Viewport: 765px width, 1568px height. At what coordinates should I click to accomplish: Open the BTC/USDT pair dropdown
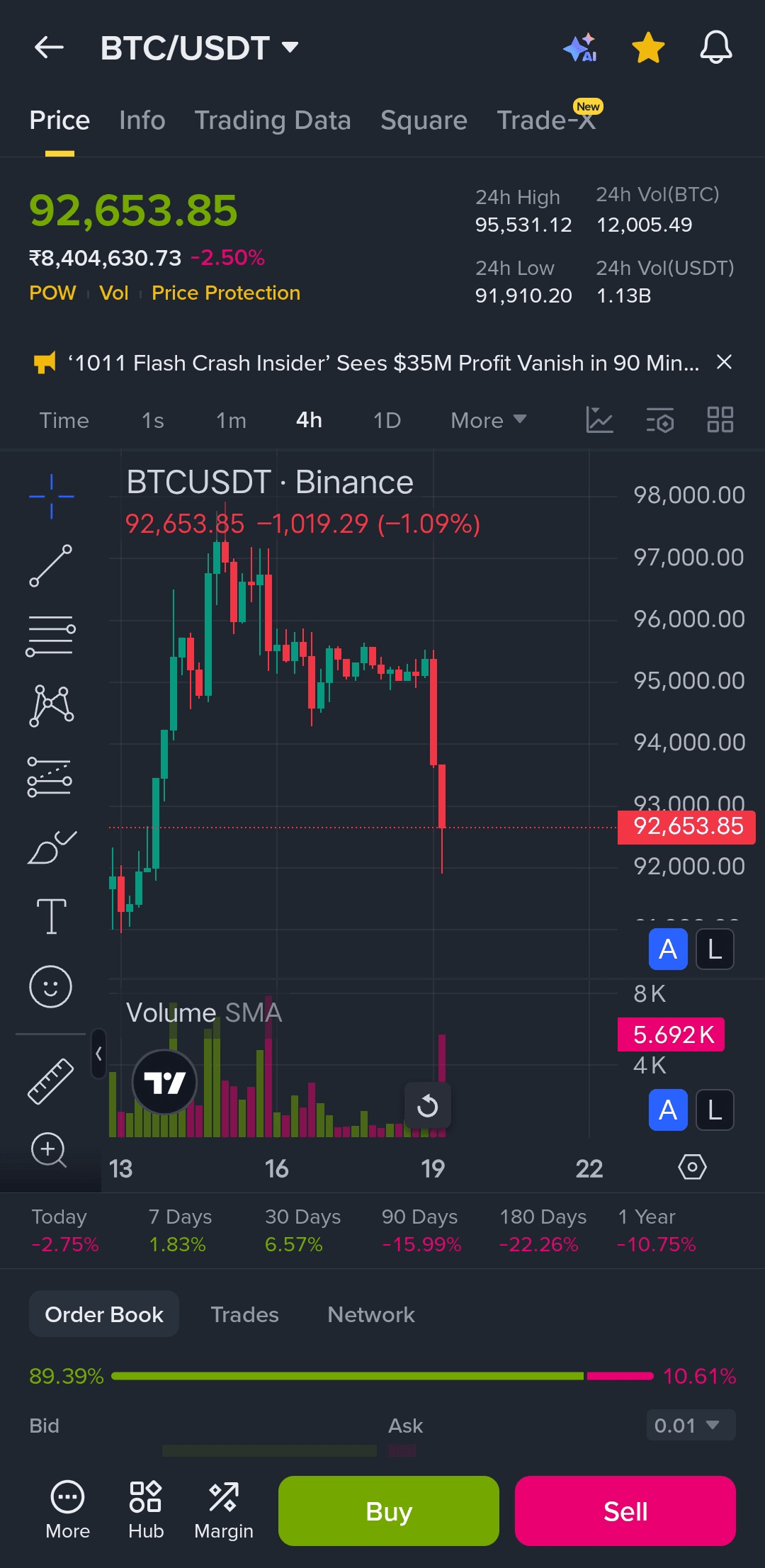pos(200,48)
